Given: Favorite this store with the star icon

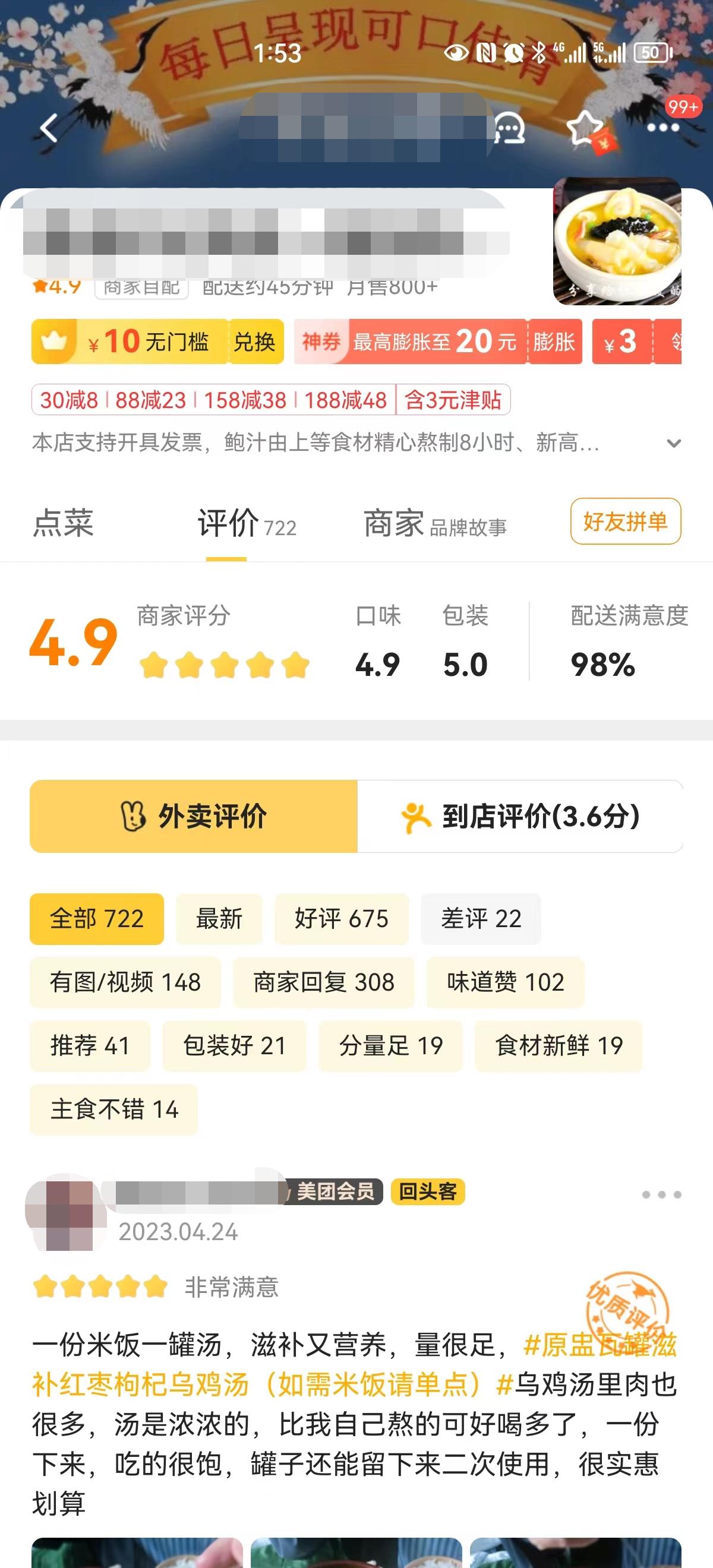Looking at the screenshot, I should tap(586, 128).
